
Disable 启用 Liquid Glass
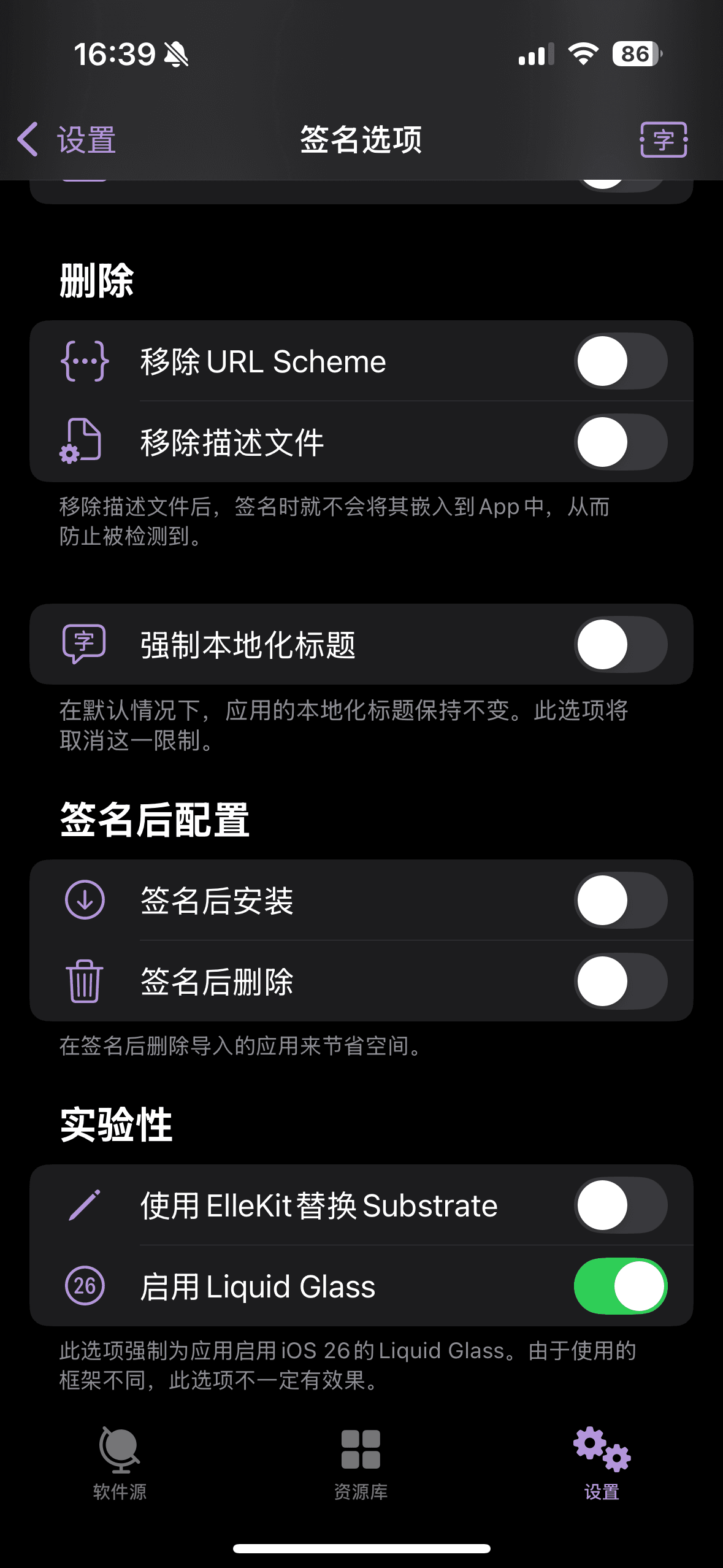point(621,1286)
